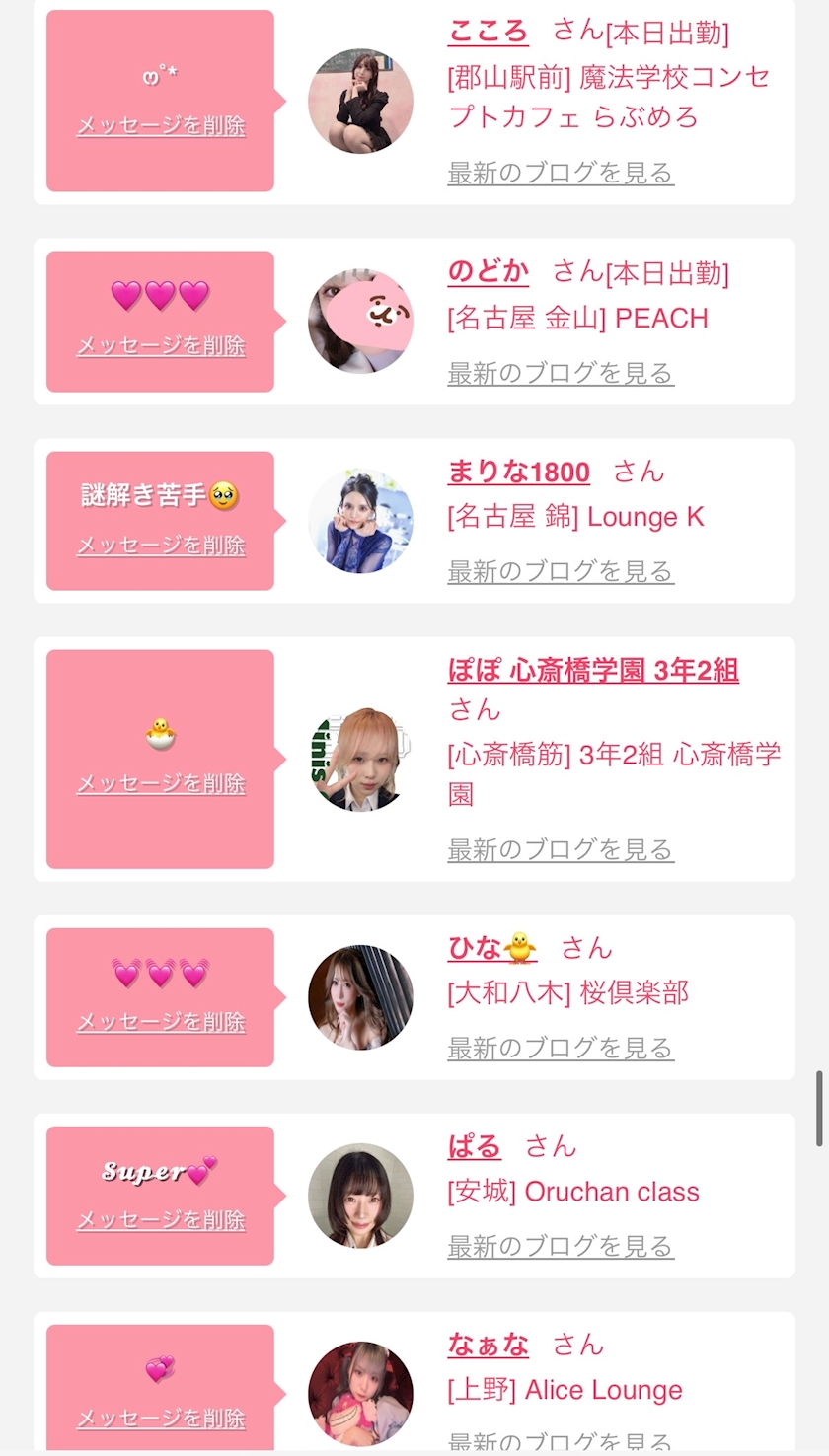This screenshot has width=829, height=1456.
Task: Open なぁな's profile link
Action: 488,1345
